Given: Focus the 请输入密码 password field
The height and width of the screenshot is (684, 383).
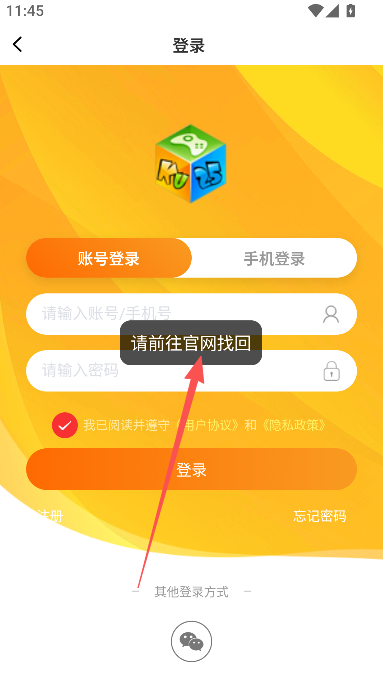Looking at the screenshot, I should pos(192,371).
